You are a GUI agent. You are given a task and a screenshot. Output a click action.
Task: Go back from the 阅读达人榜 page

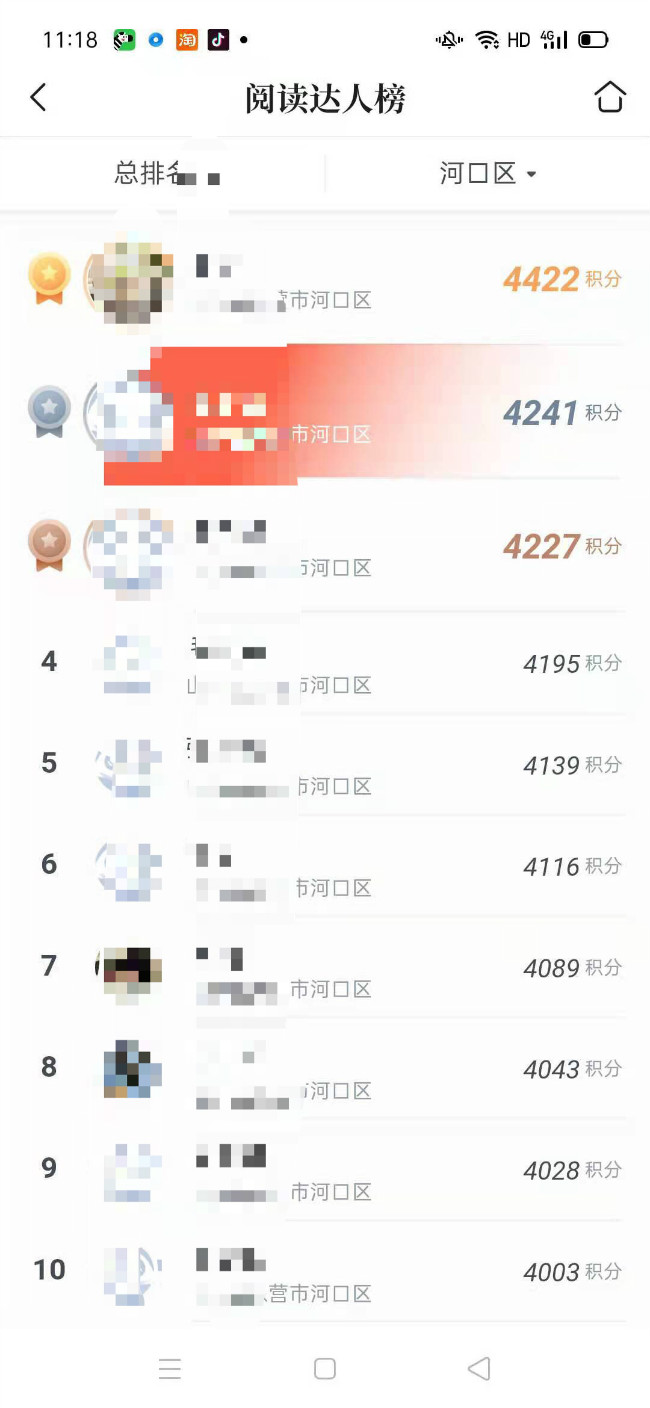(38, 98)
